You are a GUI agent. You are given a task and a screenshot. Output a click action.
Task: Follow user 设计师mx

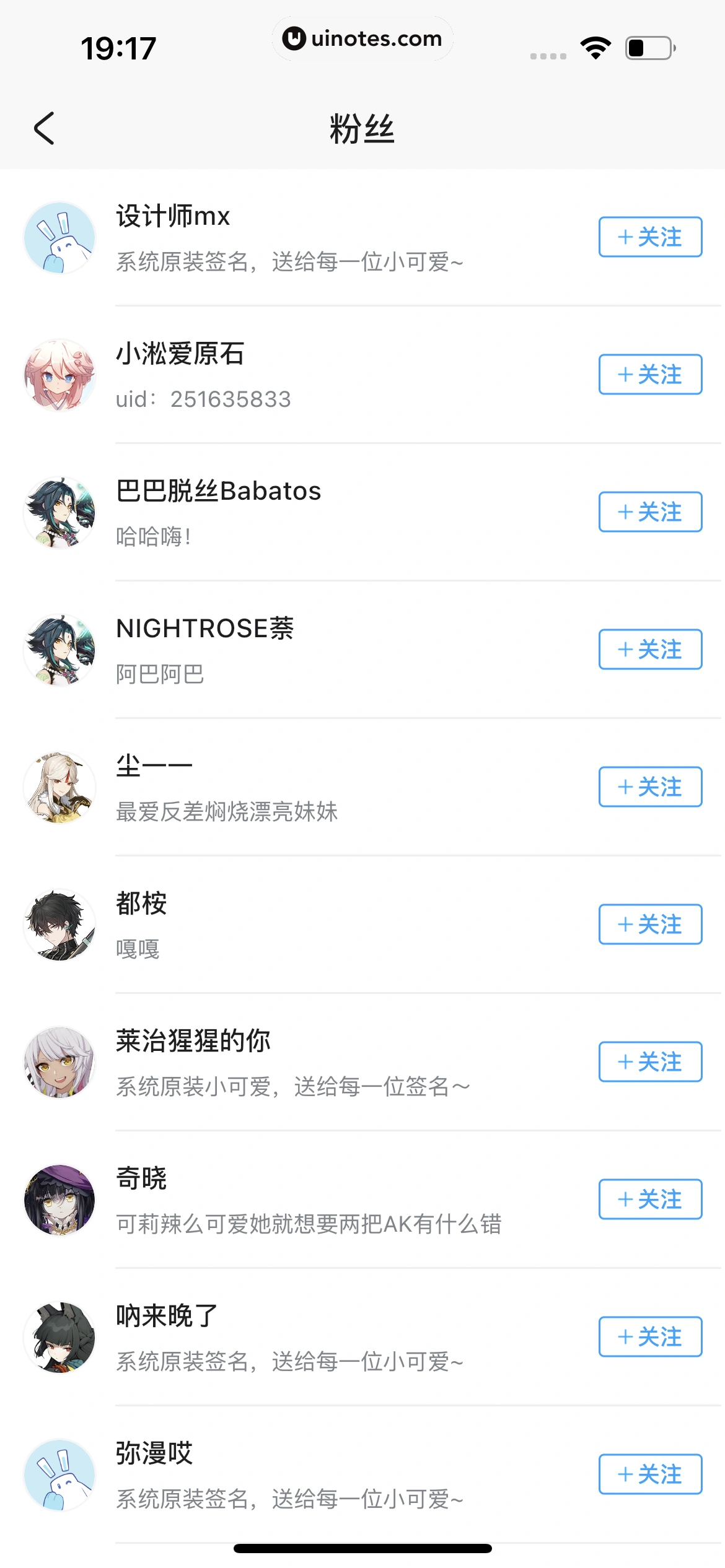pos(649,237)
